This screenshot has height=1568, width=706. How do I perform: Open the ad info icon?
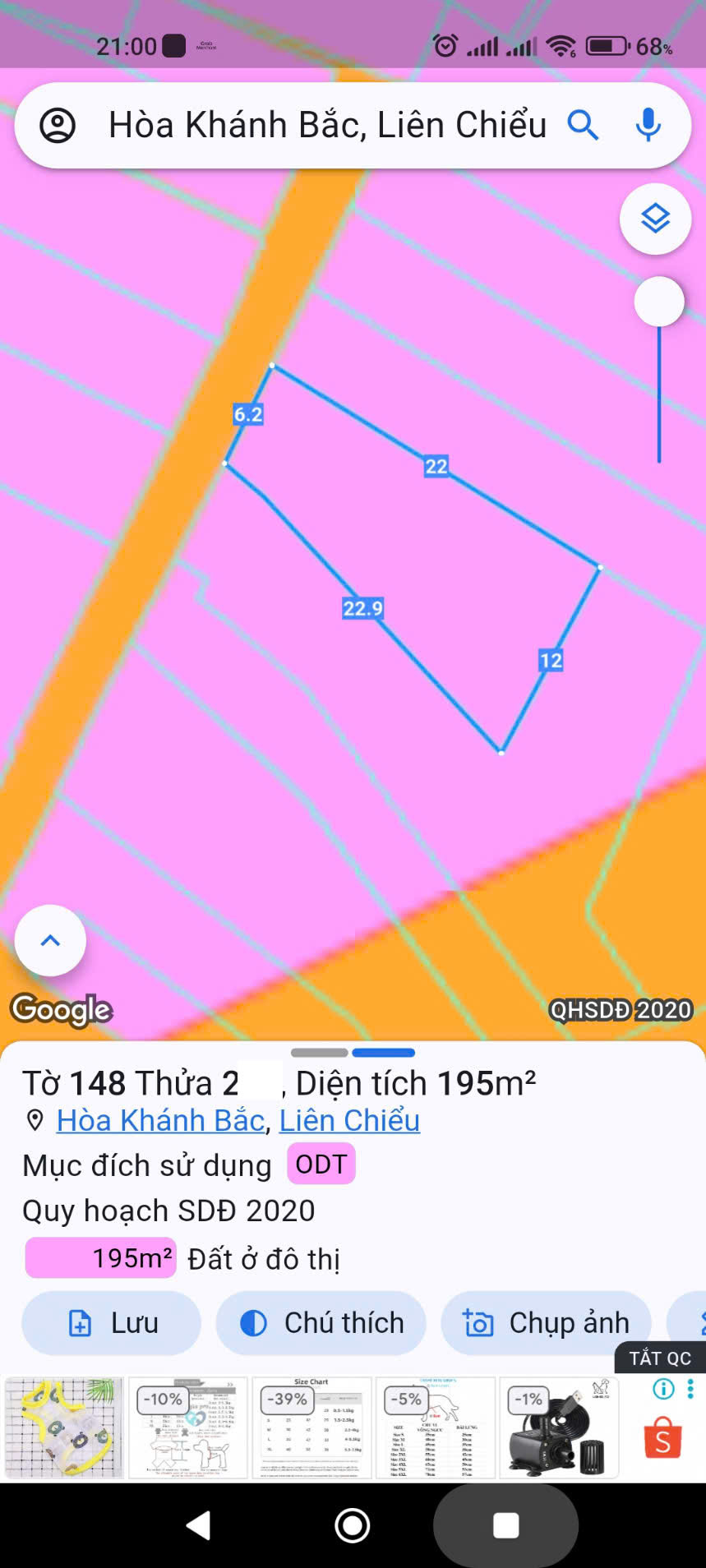point(663,1389)
